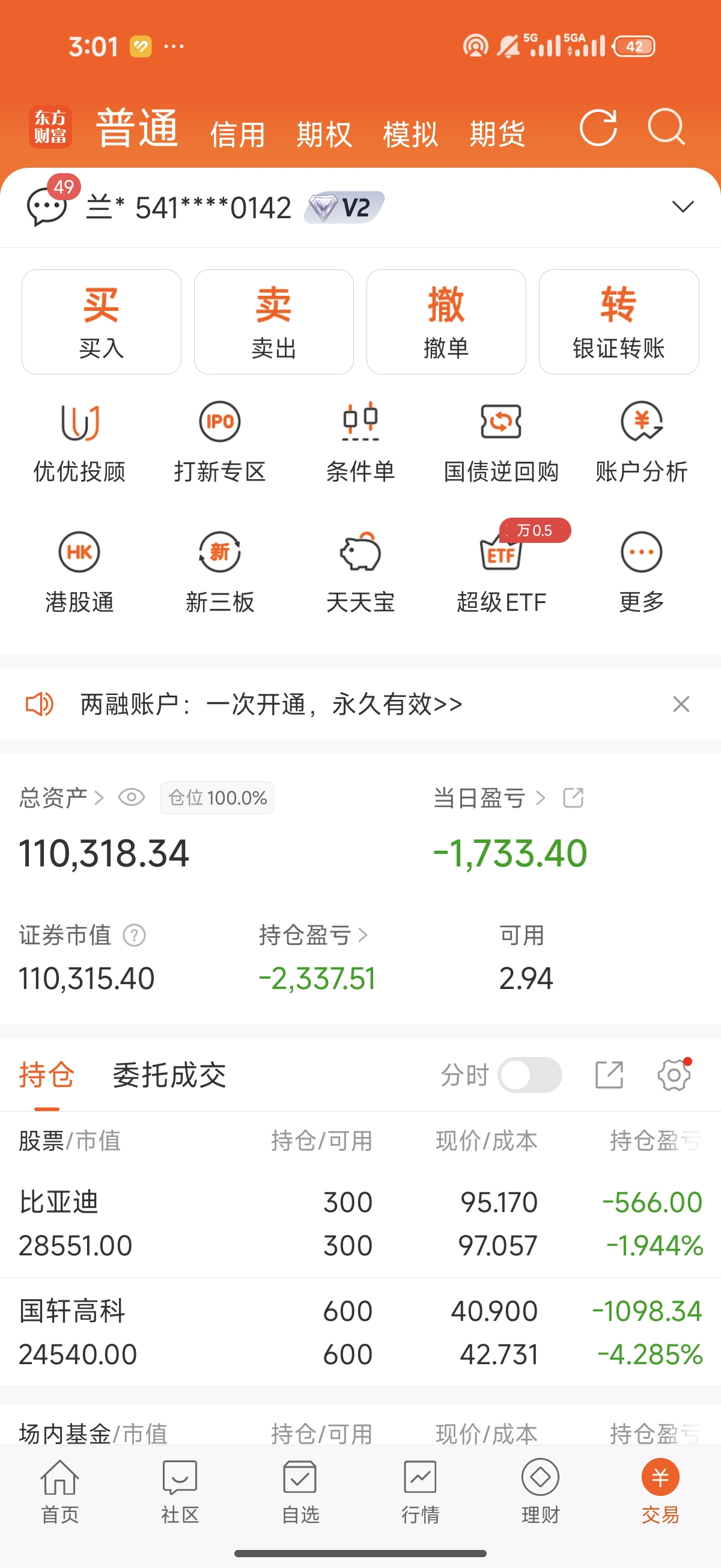
Task: Open the 买入 buy button
Action: tap(102, 322)
